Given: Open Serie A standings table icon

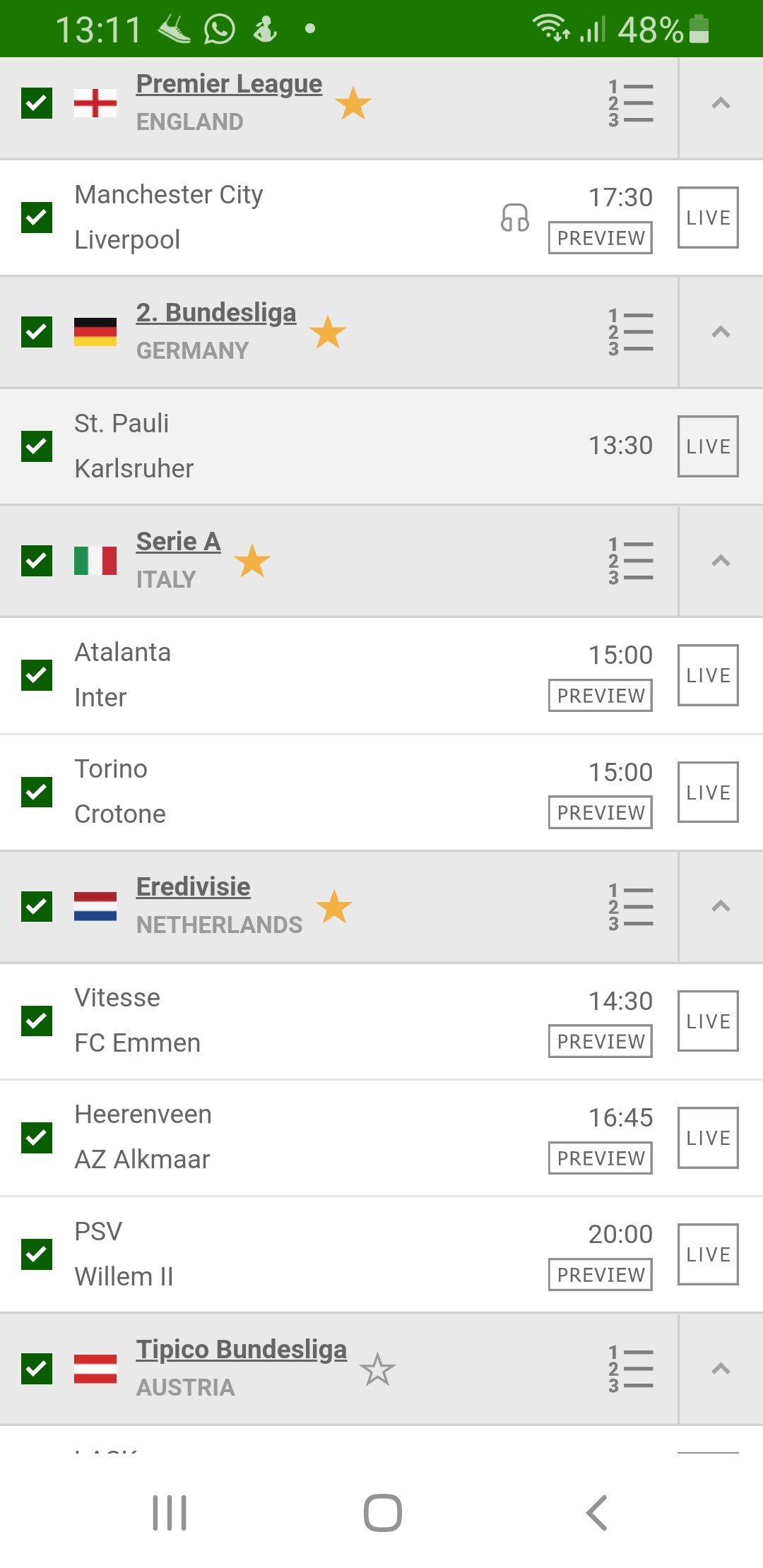Looking at the screenshot, I should [630, 561].
